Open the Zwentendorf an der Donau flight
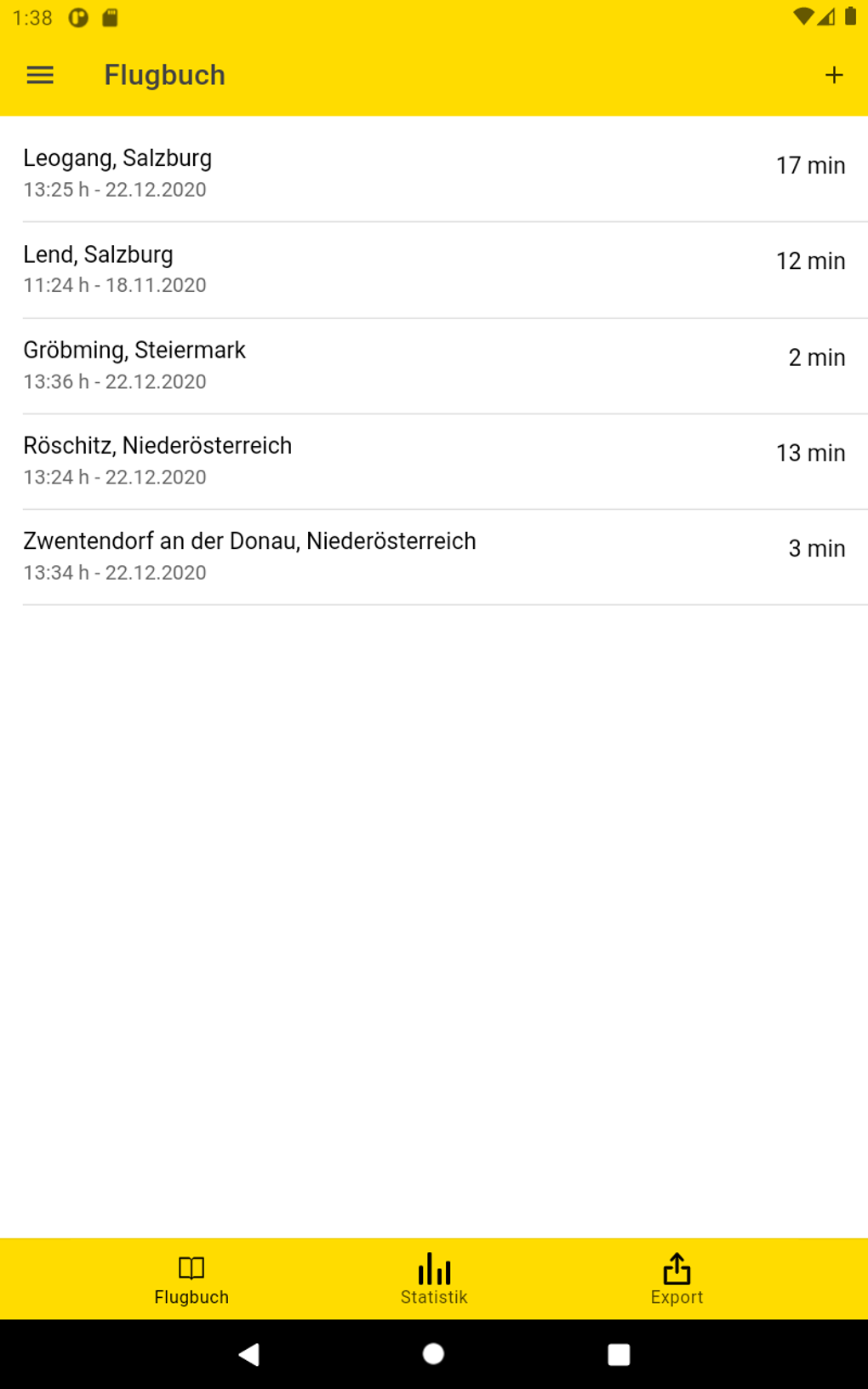Viewport: 868px width, 1389px height. tap(434, 557)
